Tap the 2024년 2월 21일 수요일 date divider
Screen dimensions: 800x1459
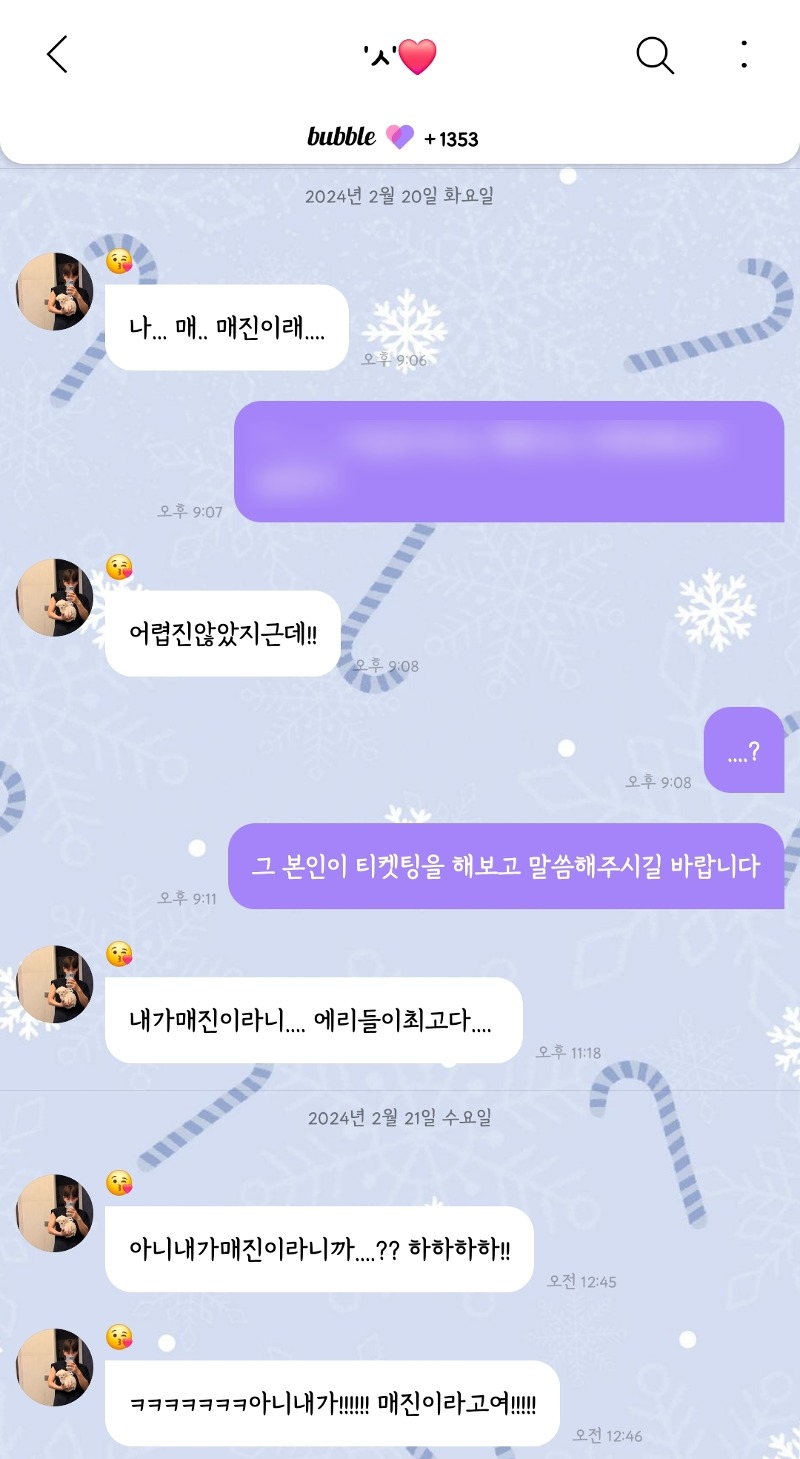(x=400, y=1118)
